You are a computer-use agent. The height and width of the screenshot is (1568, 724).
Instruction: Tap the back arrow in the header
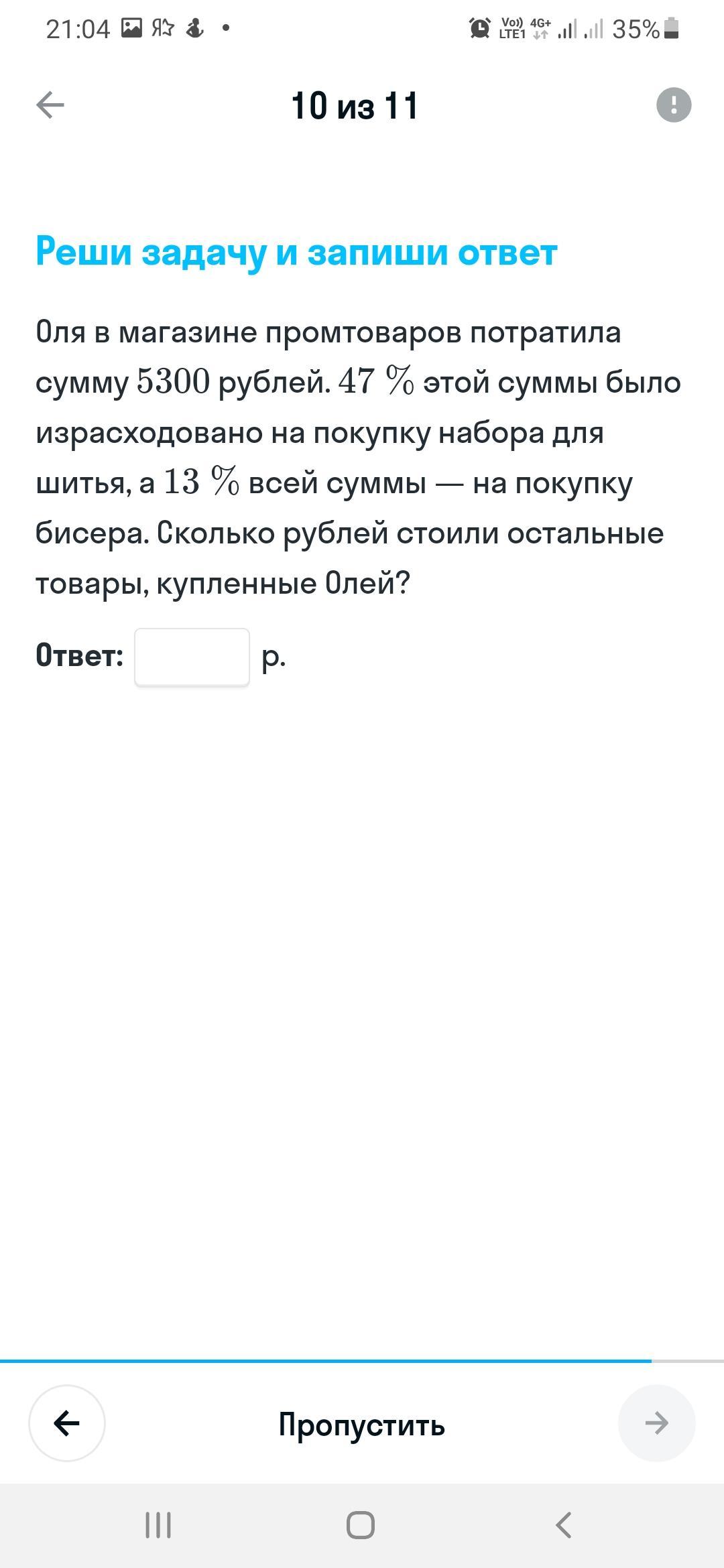(50, 105)
